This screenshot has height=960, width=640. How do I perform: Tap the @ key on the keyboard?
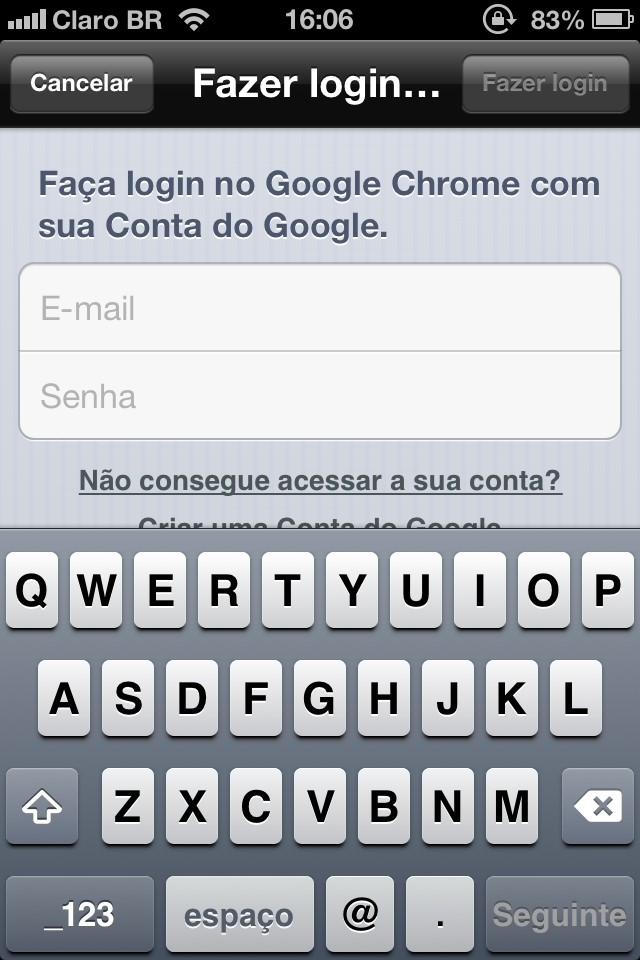pos(360,914)
